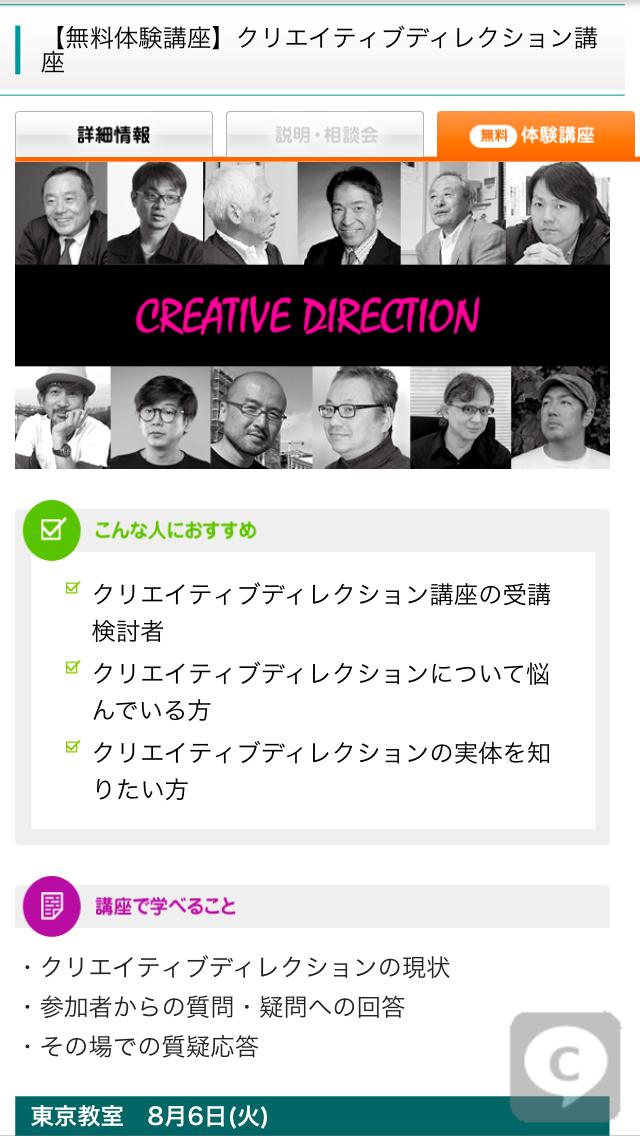Viewport: 640px width, 1136px height.
Task: Open the 説明・相談会 tab
Action: point(325,135)
